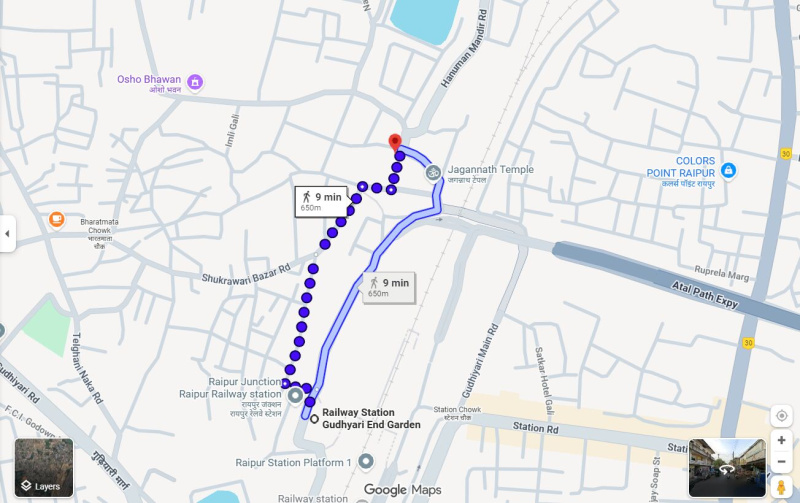
Task: Open the Street View photo thumbnail
Action: point(727,468)
